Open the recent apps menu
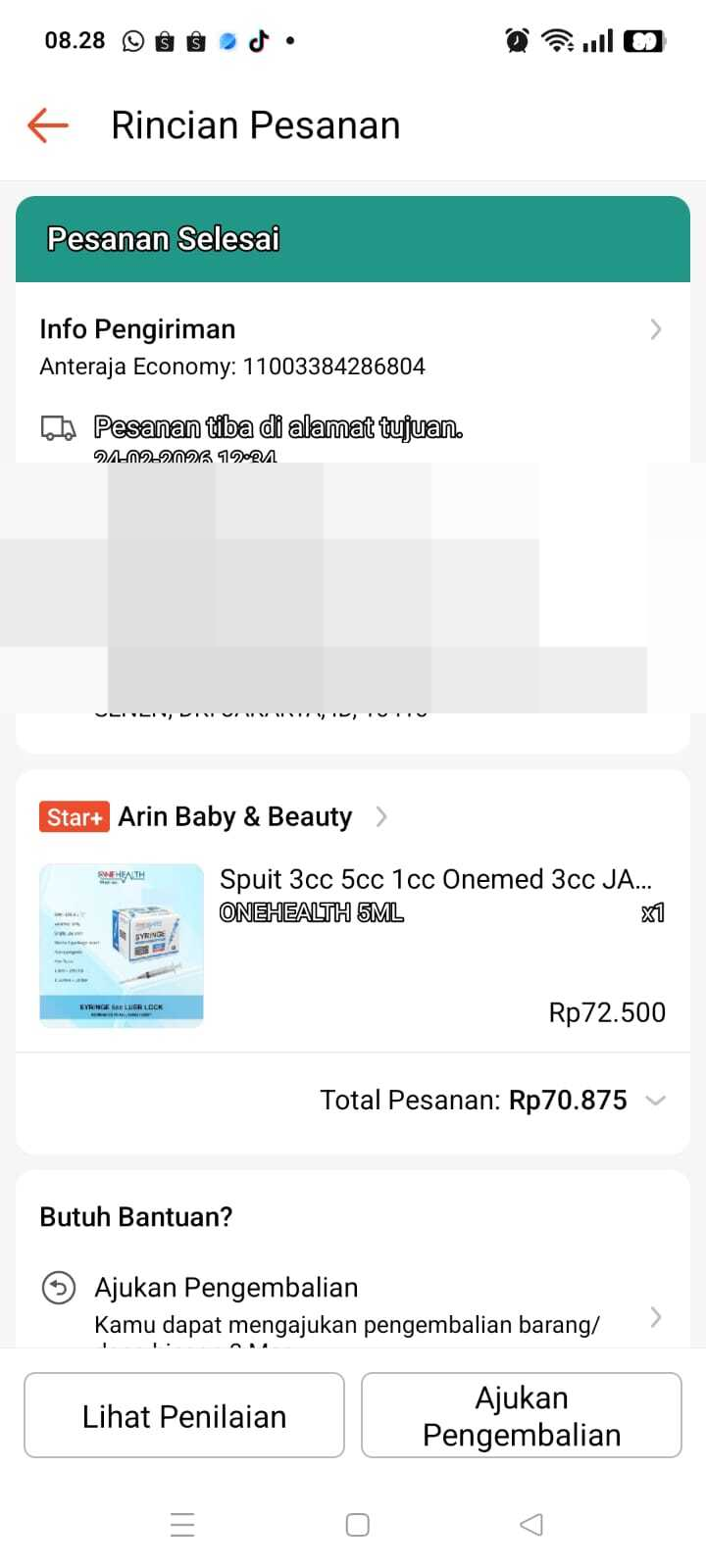This screenshot has height=1568, width=706. click(182, 1525)
